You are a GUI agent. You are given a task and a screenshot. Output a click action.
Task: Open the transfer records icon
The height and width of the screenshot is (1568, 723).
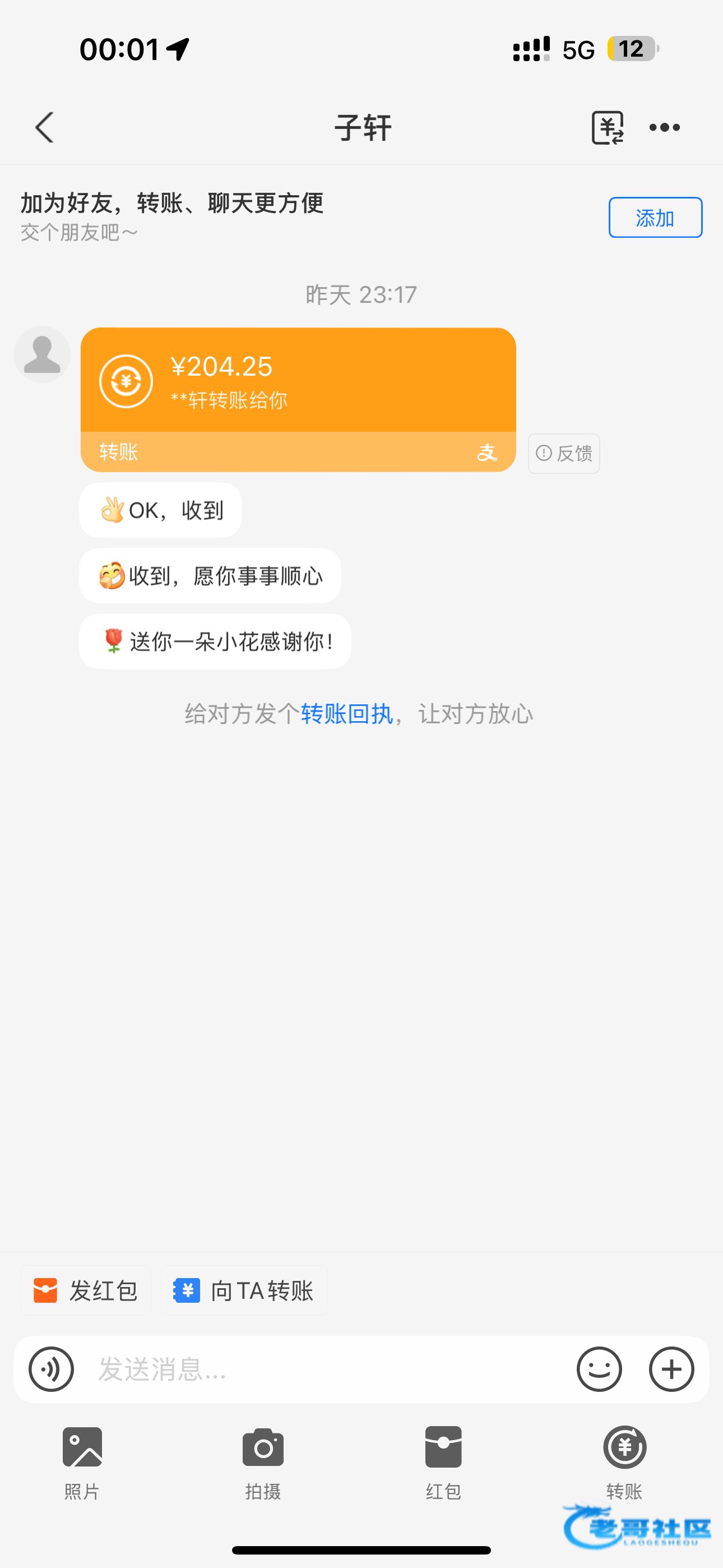tap(608, 127)
